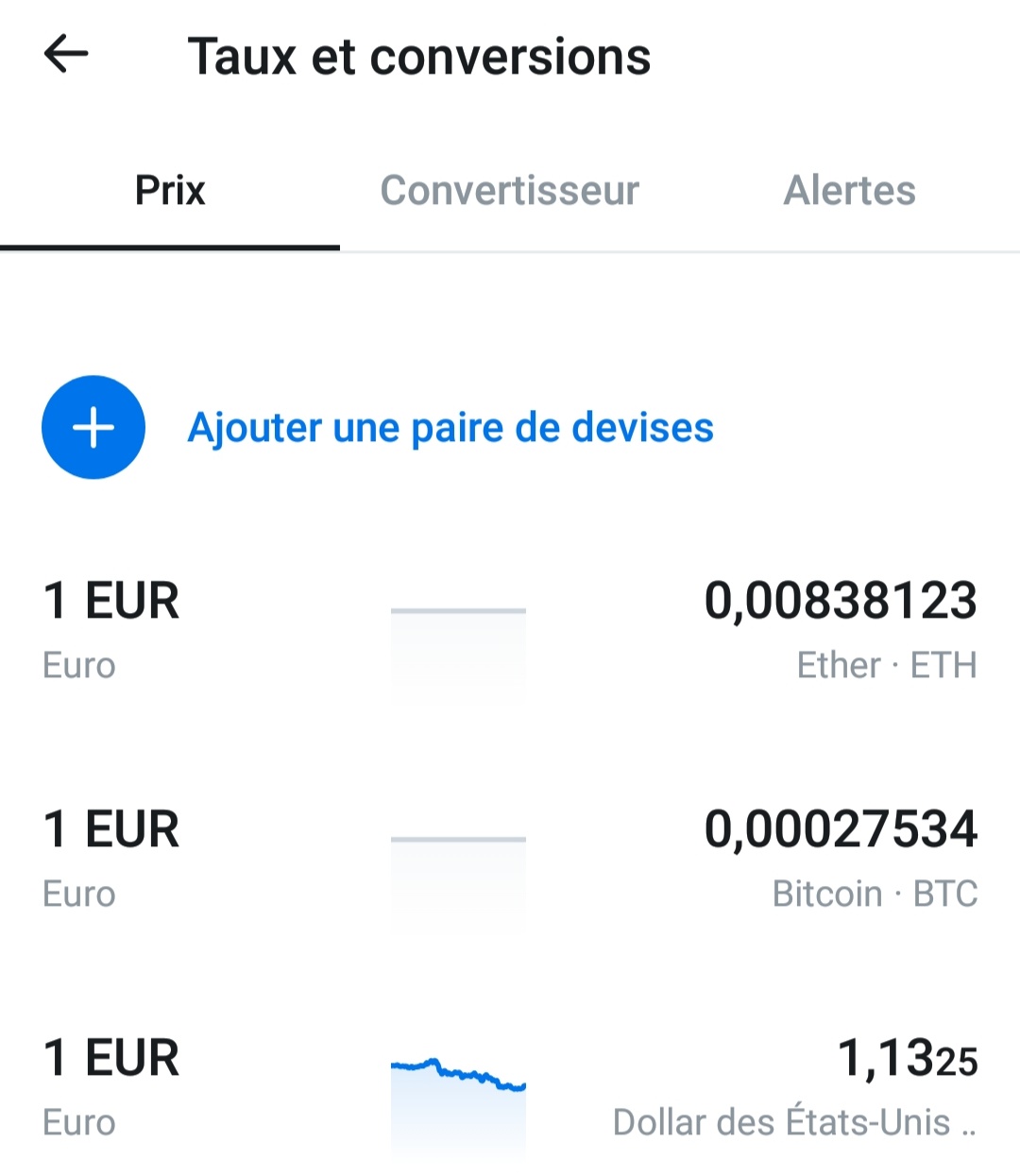The height and width of the screenshot is (1176, 1020).
Task: View the EUR to Dollar des États-Unis rate
Action: [x=510, y=1088]
